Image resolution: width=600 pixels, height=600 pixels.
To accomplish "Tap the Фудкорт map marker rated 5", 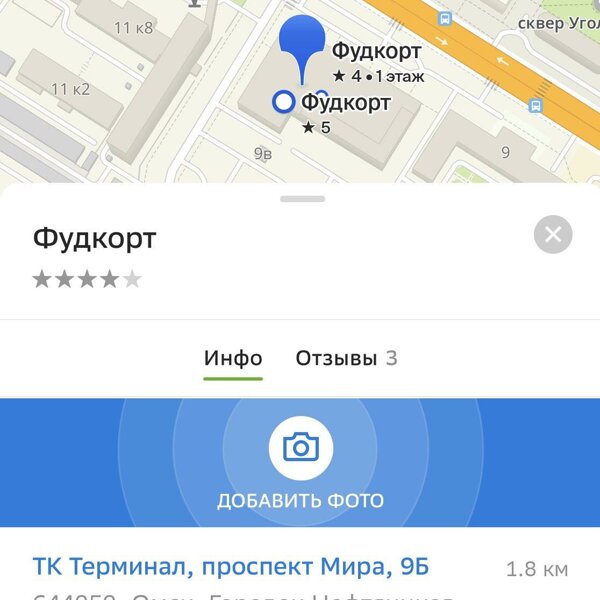I will (284, 102).
